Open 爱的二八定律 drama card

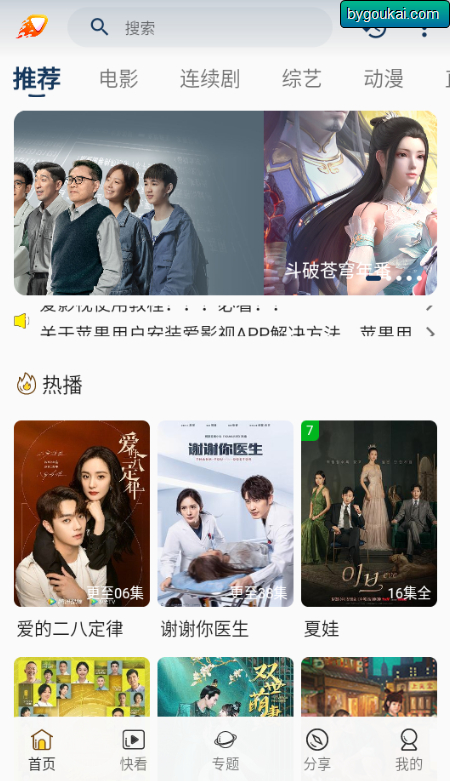click(82, 529)
